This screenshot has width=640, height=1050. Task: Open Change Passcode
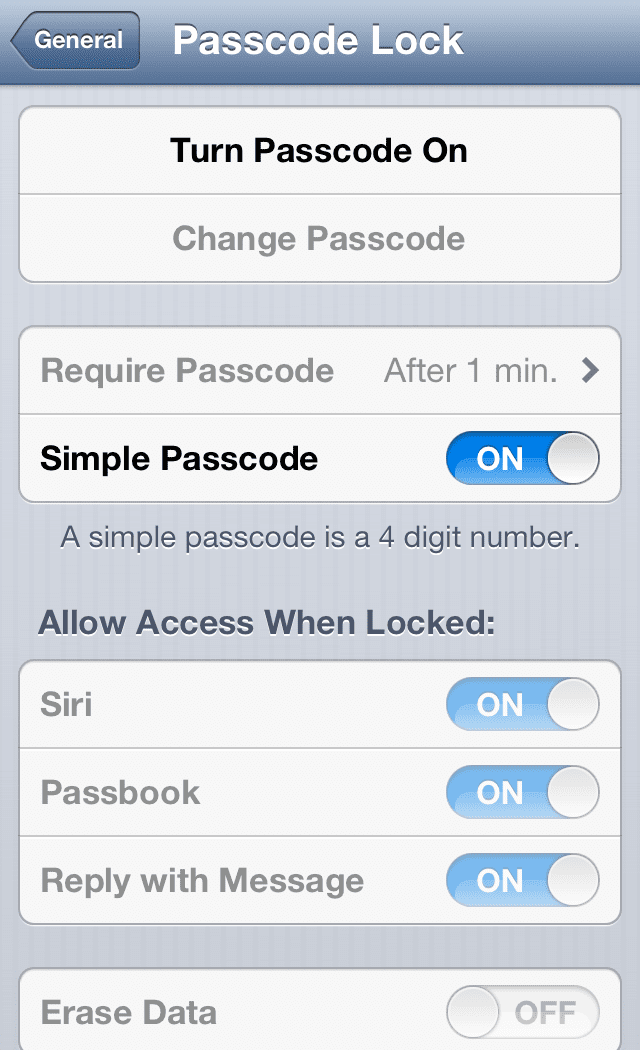tap(319, 239)
